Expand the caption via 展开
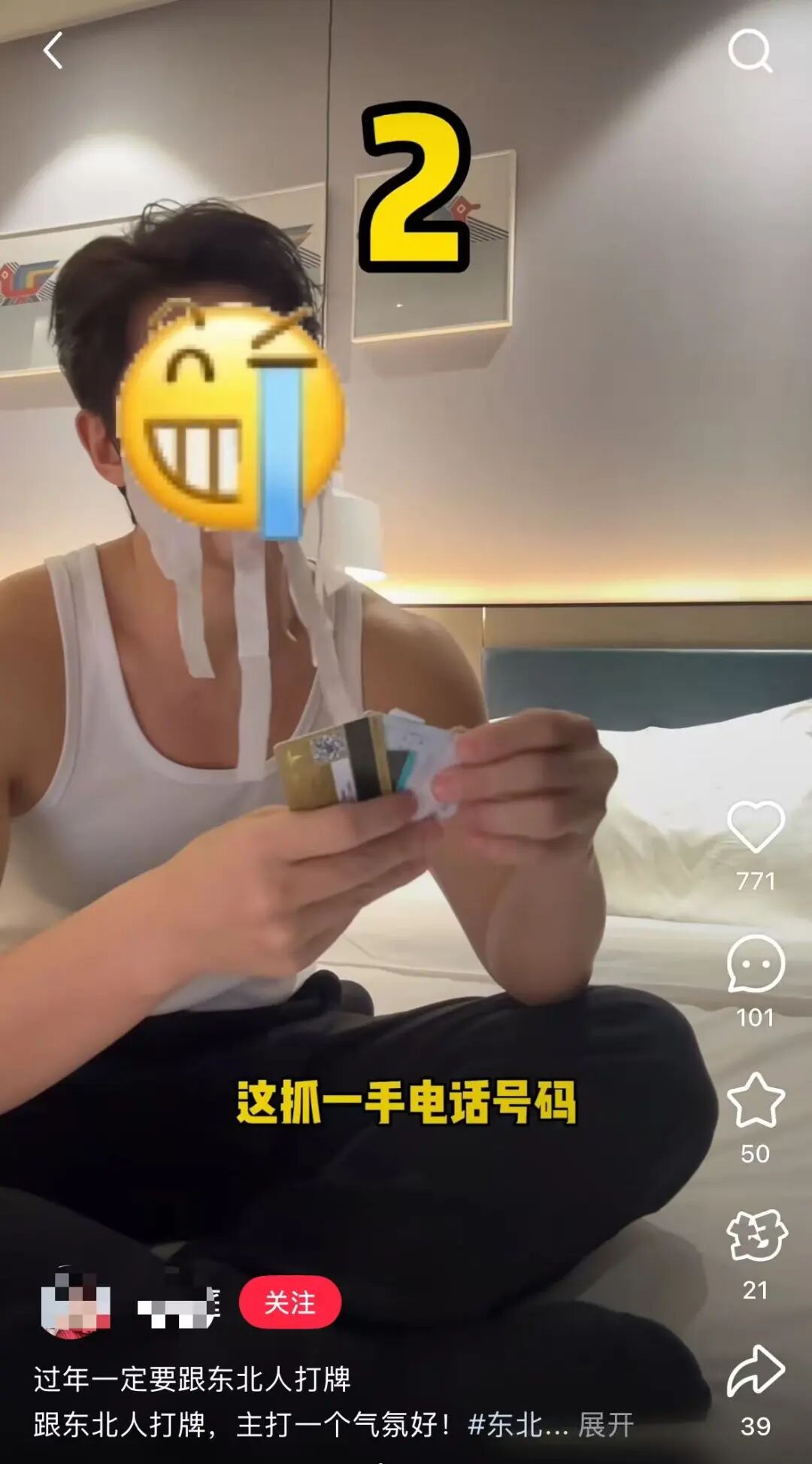Image resolution: width=812 pixels, height=1464 pixels. [x=605, y=1424]
